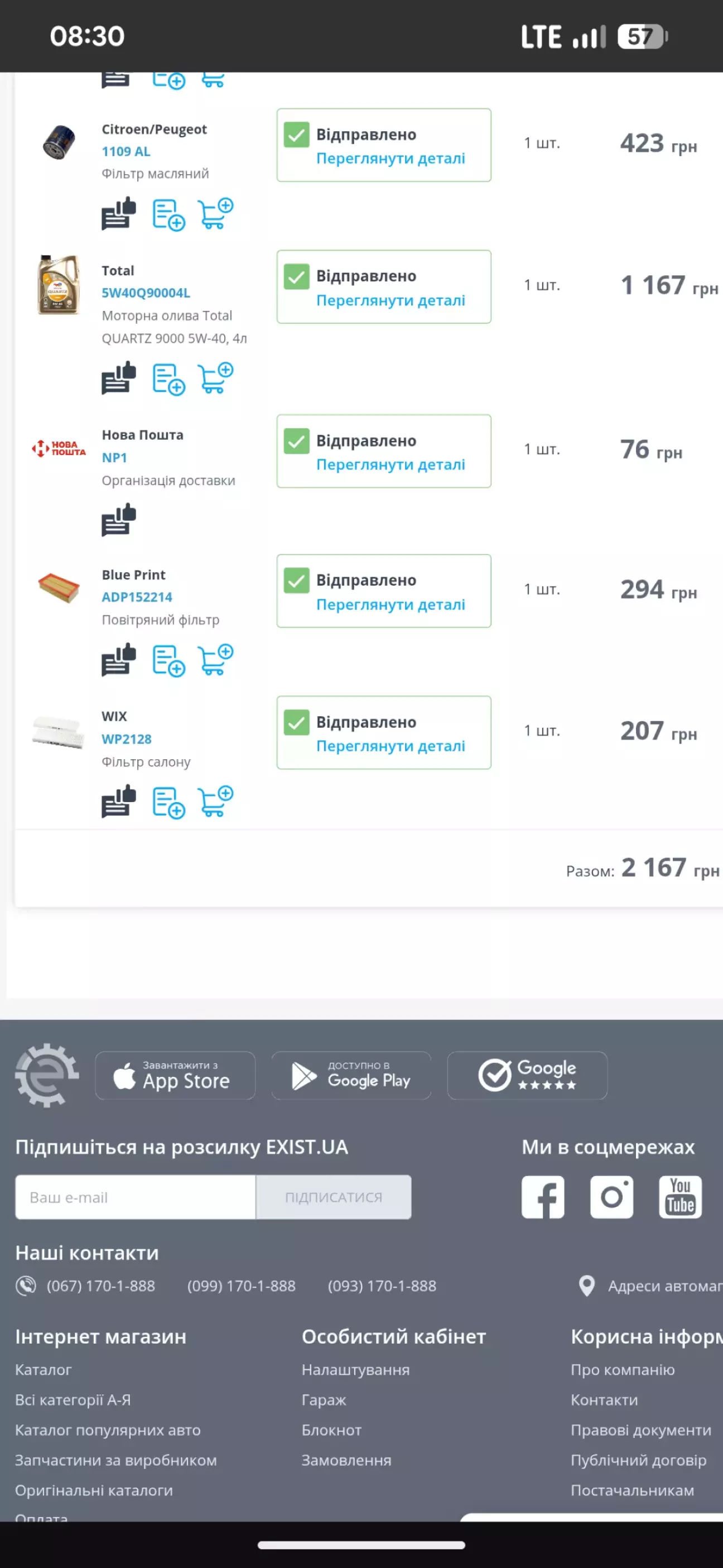This screenshot has height=1568, width=723.
Task: View shipment details for Нова Пошта delivery
Action: coord(390,465)
